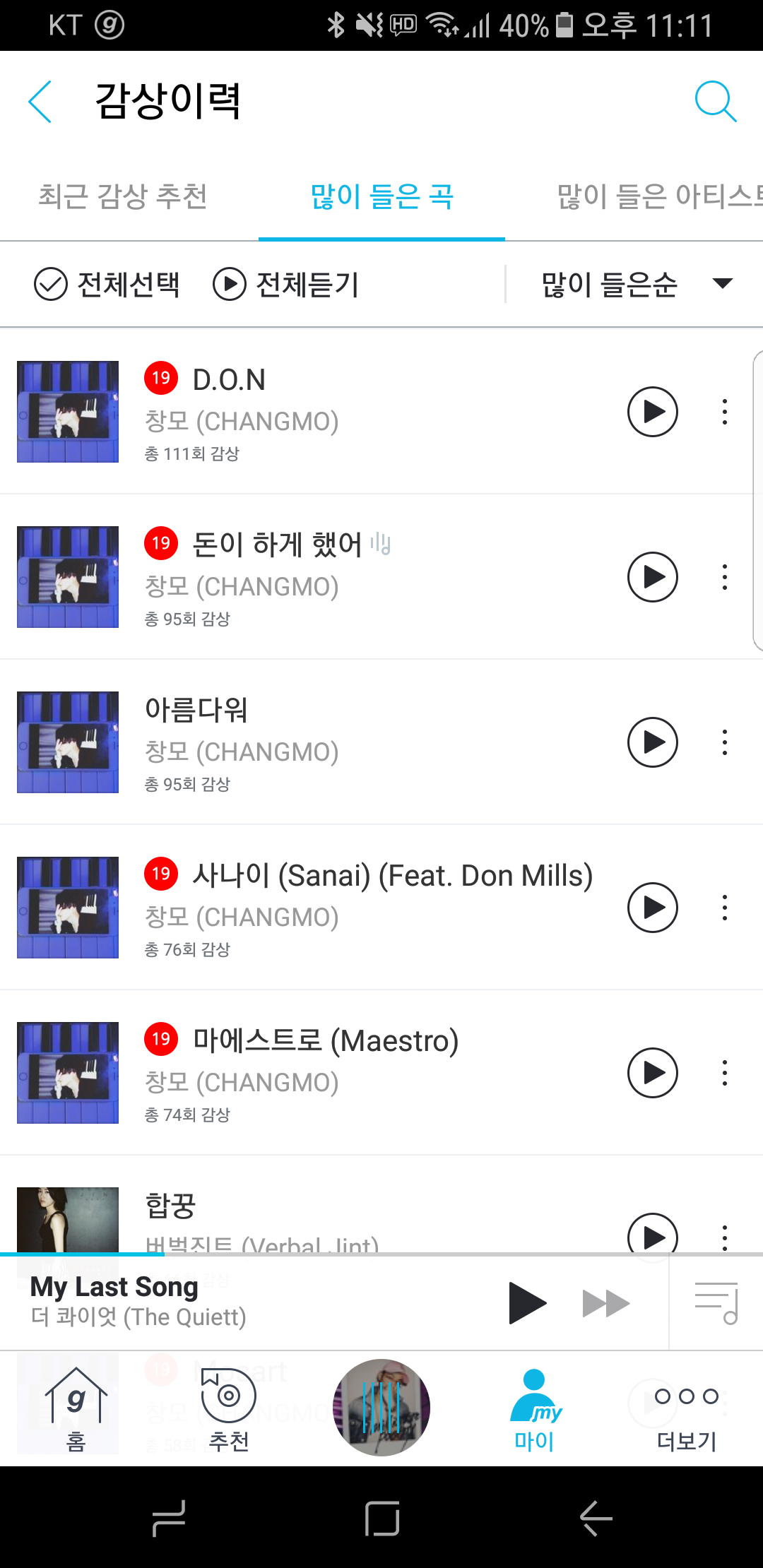Resume My Last Song in mini player
The width and height of the screenshot is (763, 1568).
pyautogui.click(x=527, y=1303)
